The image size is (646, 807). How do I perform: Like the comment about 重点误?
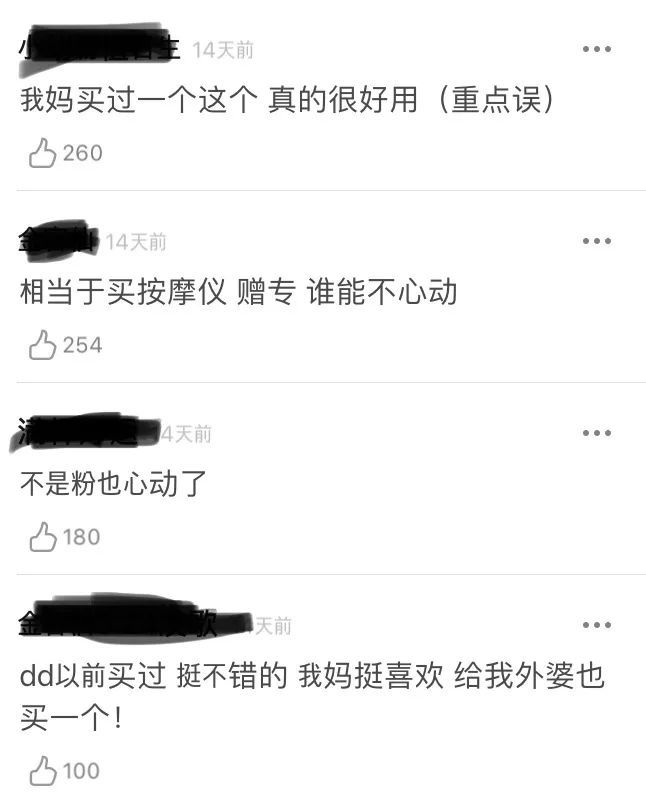(x=43, y=153)
